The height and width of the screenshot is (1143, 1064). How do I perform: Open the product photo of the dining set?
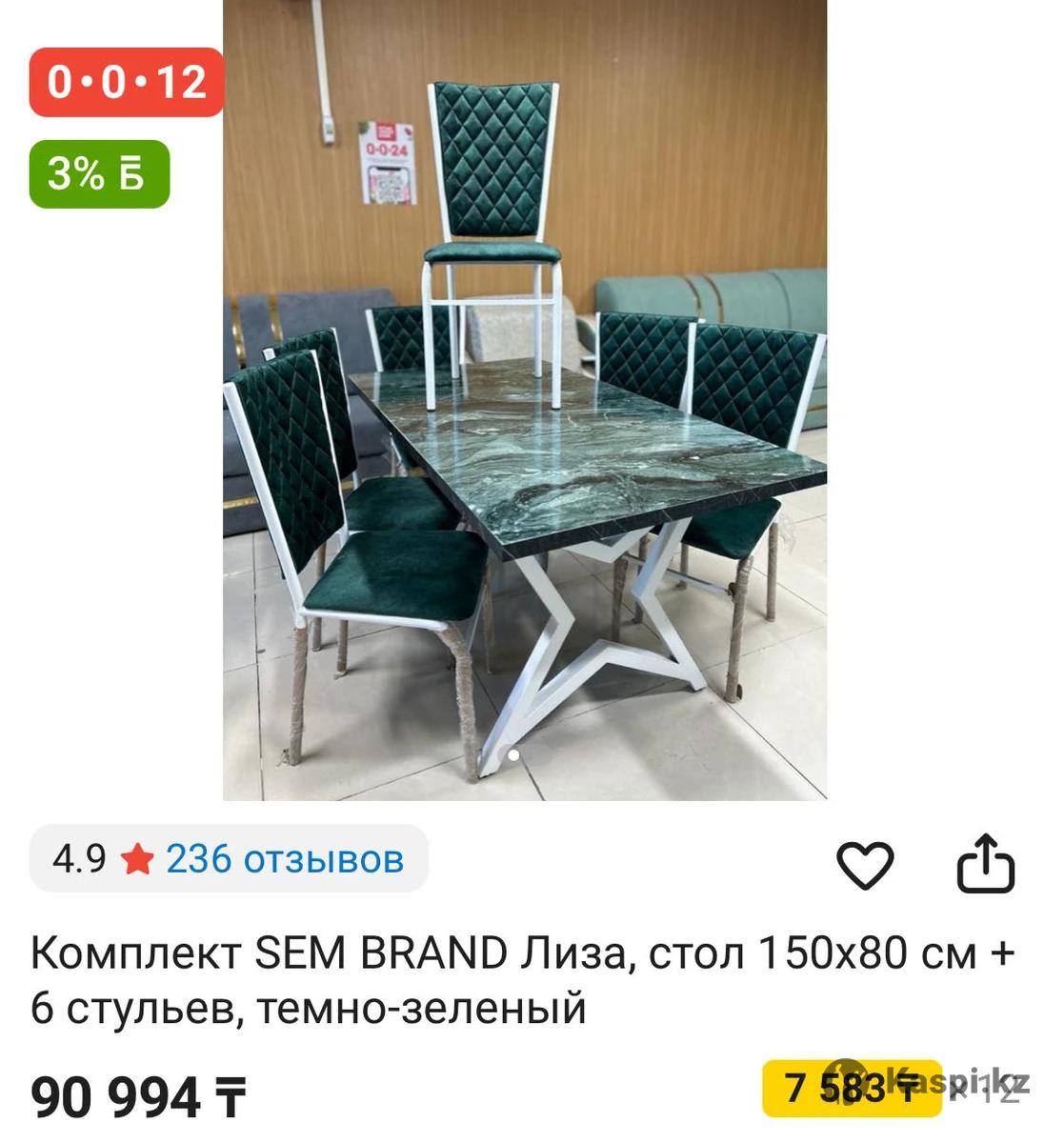[x=525, y=400]
